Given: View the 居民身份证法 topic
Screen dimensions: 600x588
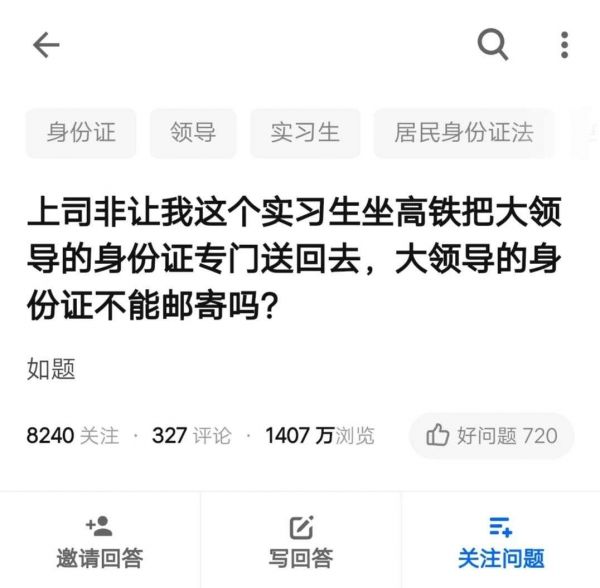Looking at the screenshot, I should (463, 133).
